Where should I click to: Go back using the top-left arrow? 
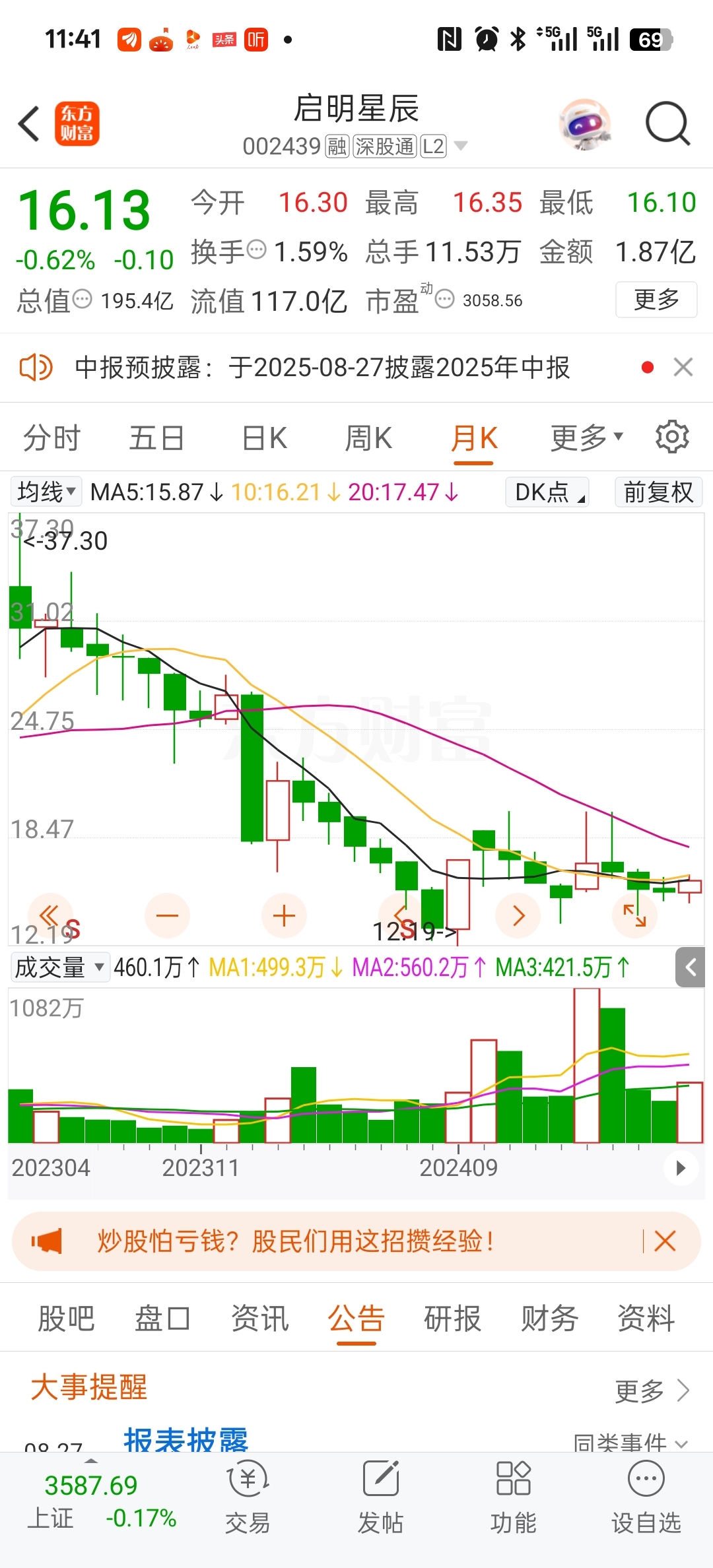coord(29,123)
